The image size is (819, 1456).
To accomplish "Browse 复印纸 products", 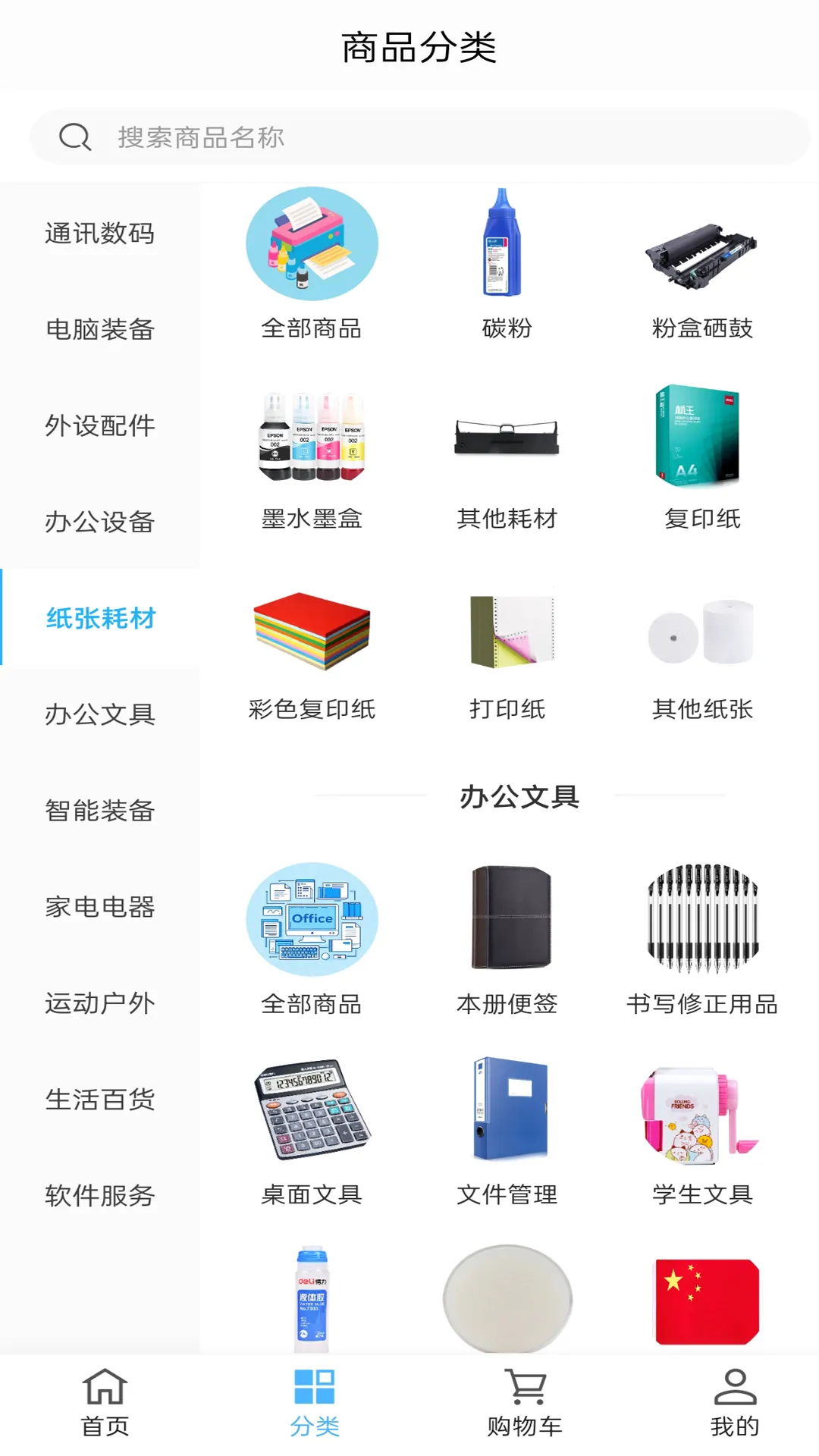I will [x=702, y=455].
